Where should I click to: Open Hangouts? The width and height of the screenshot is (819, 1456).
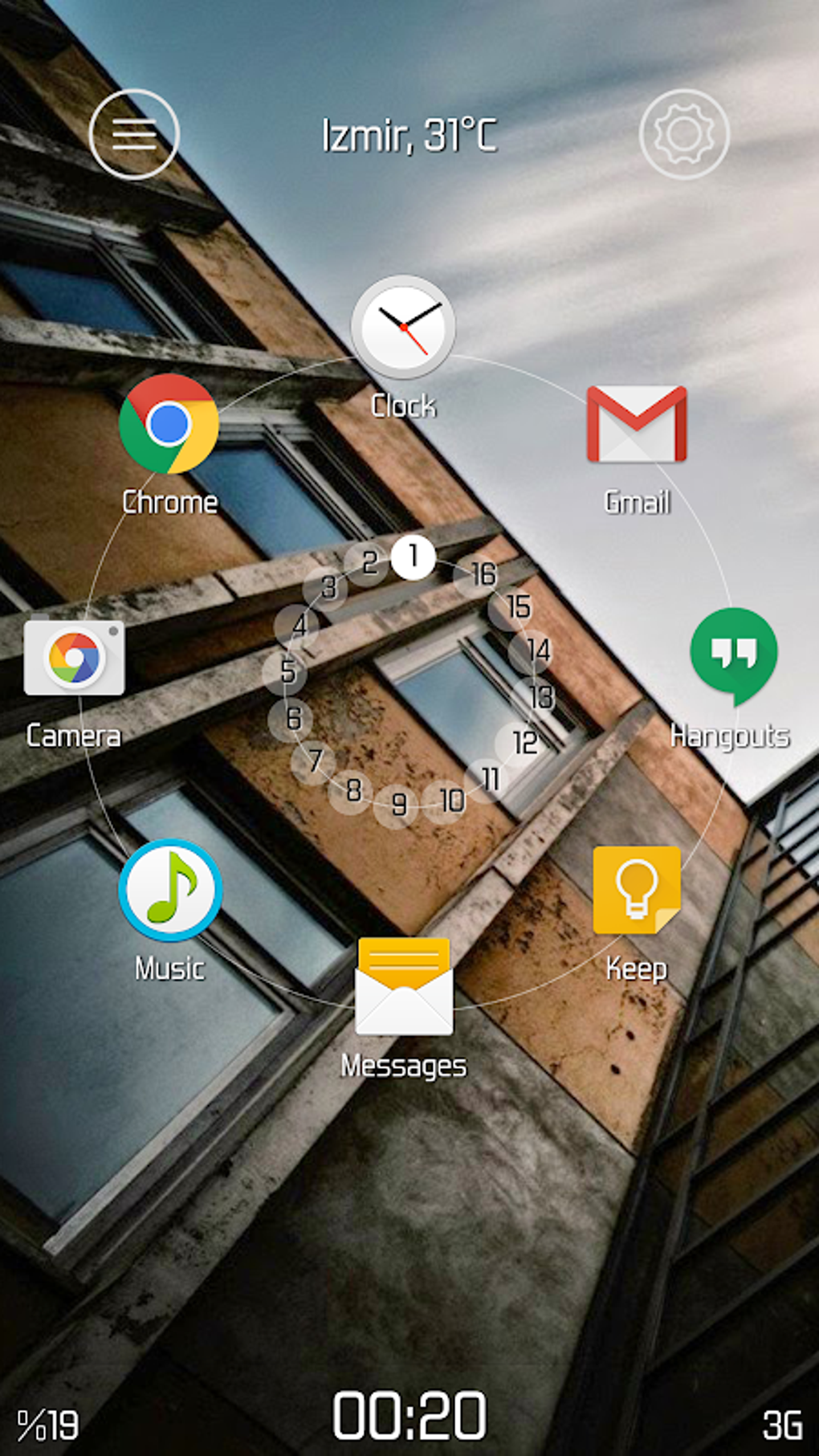(x=733, y=655)
